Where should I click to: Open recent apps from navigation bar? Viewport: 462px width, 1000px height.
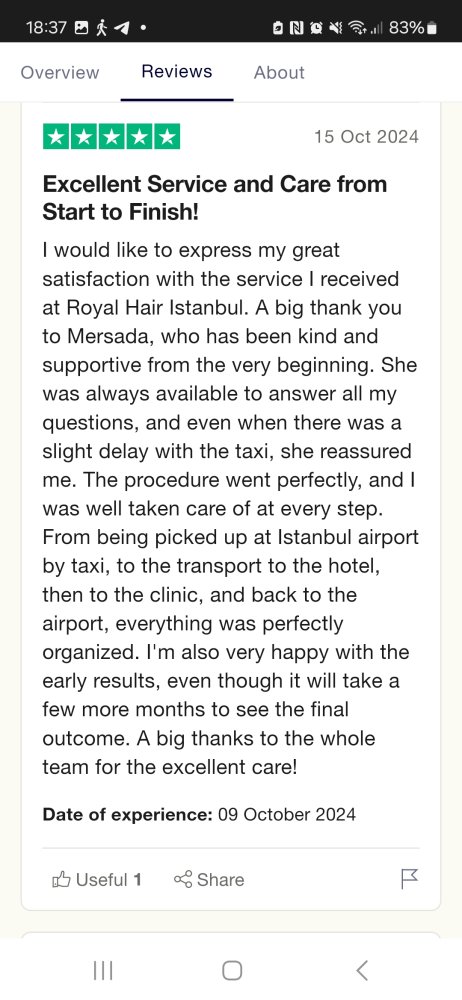pos(103,971)
